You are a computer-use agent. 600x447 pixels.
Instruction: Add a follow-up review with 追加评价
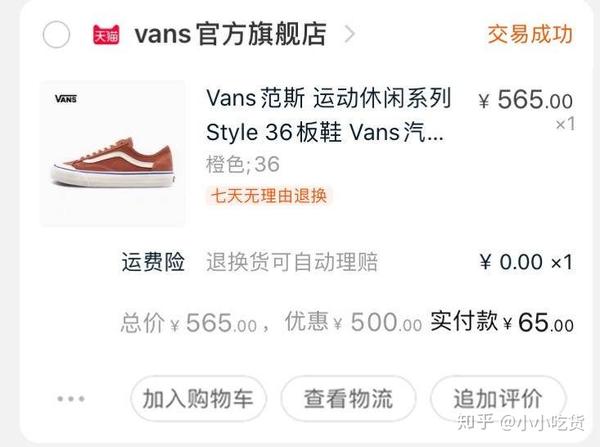(x=497, y=399)
